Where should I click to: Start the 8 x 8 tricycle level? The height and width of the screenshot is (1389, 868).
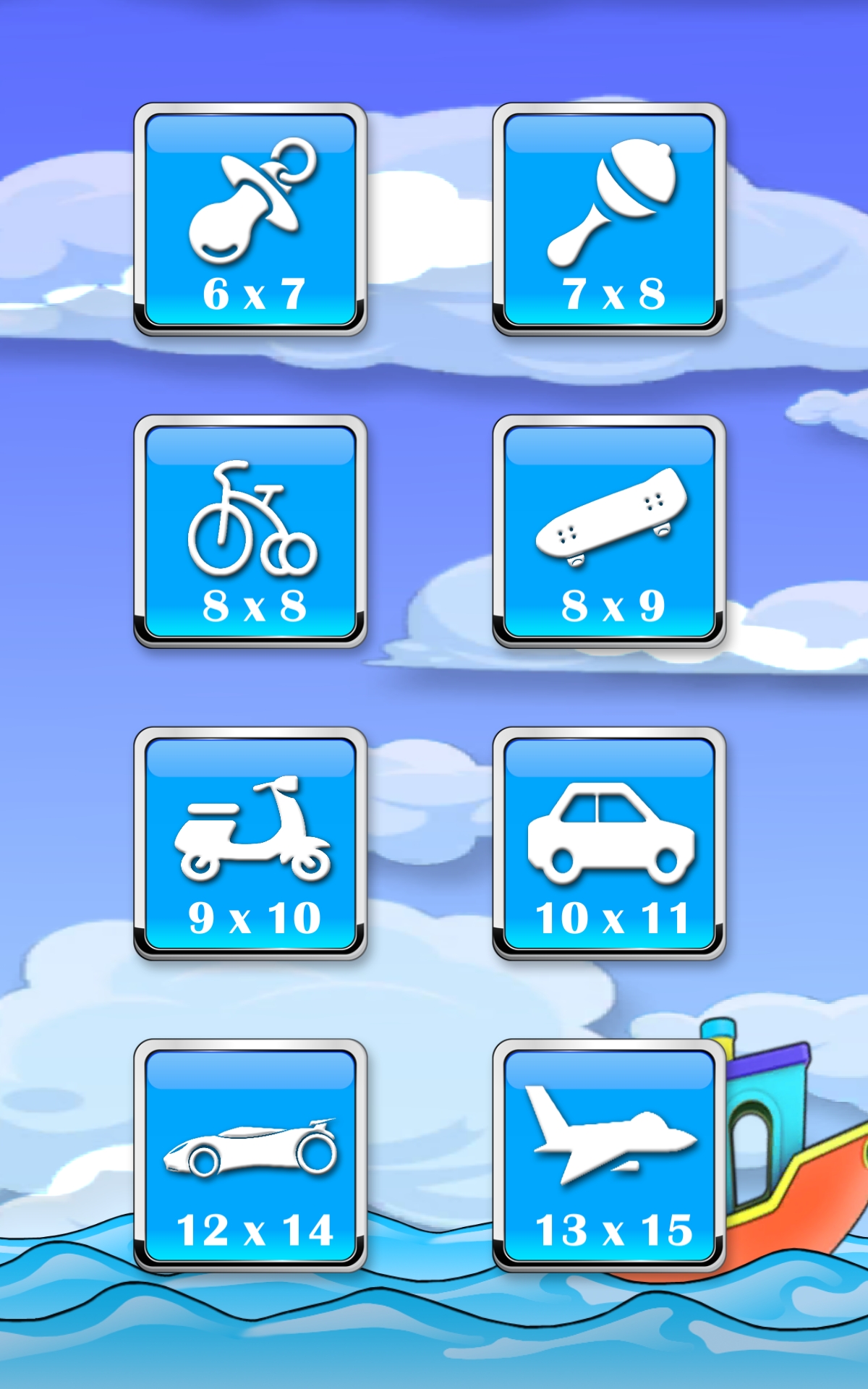250,532
